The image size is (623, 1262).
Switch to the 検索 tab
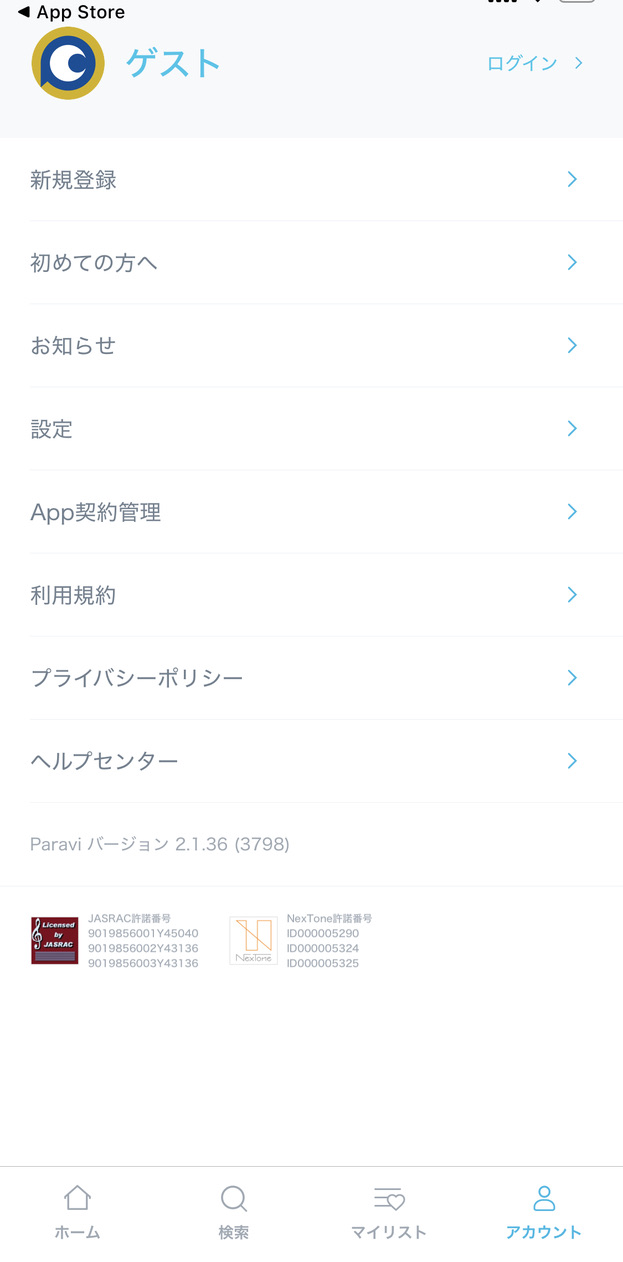click(234, 1212)
